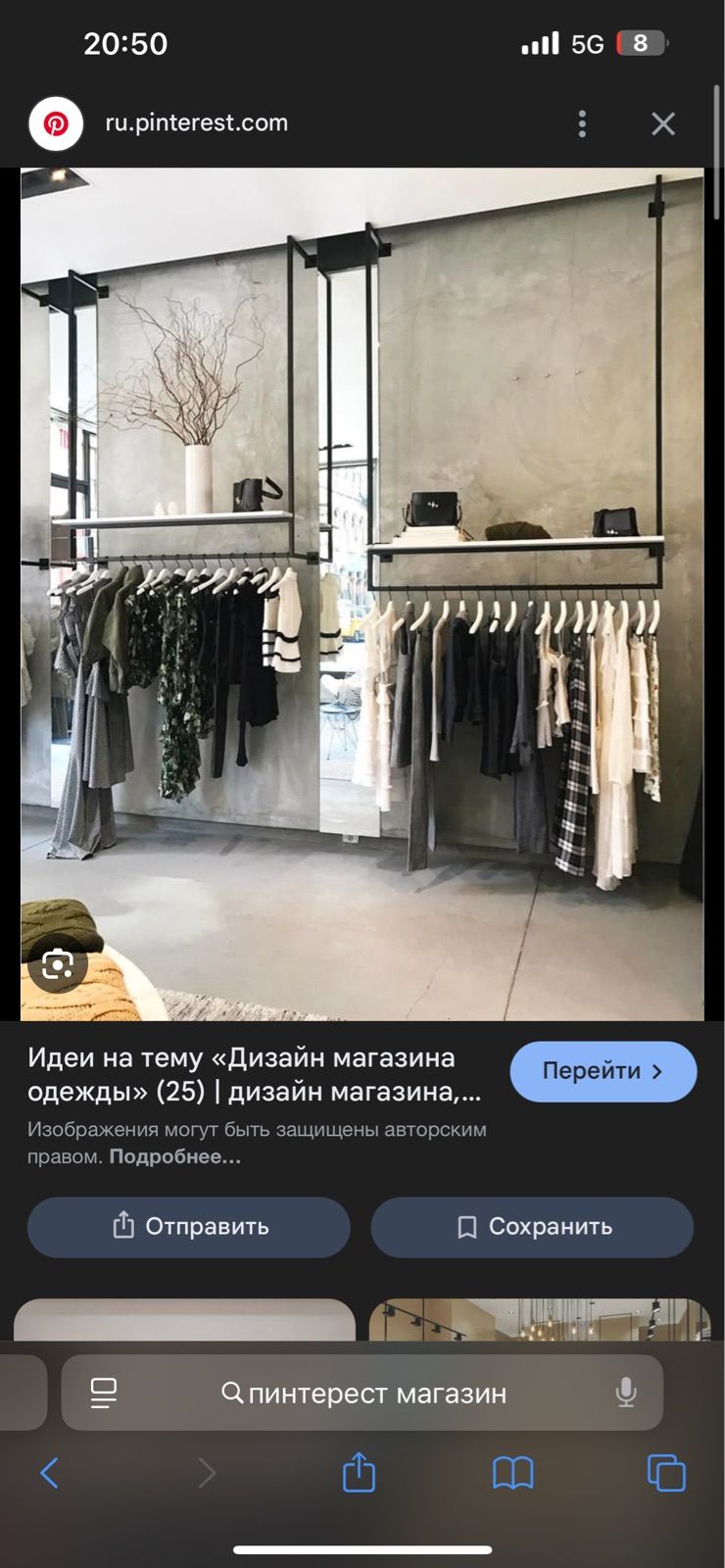Save the image with Сохранить
Screen dimensions: 725x1568
click(532, 1227)
